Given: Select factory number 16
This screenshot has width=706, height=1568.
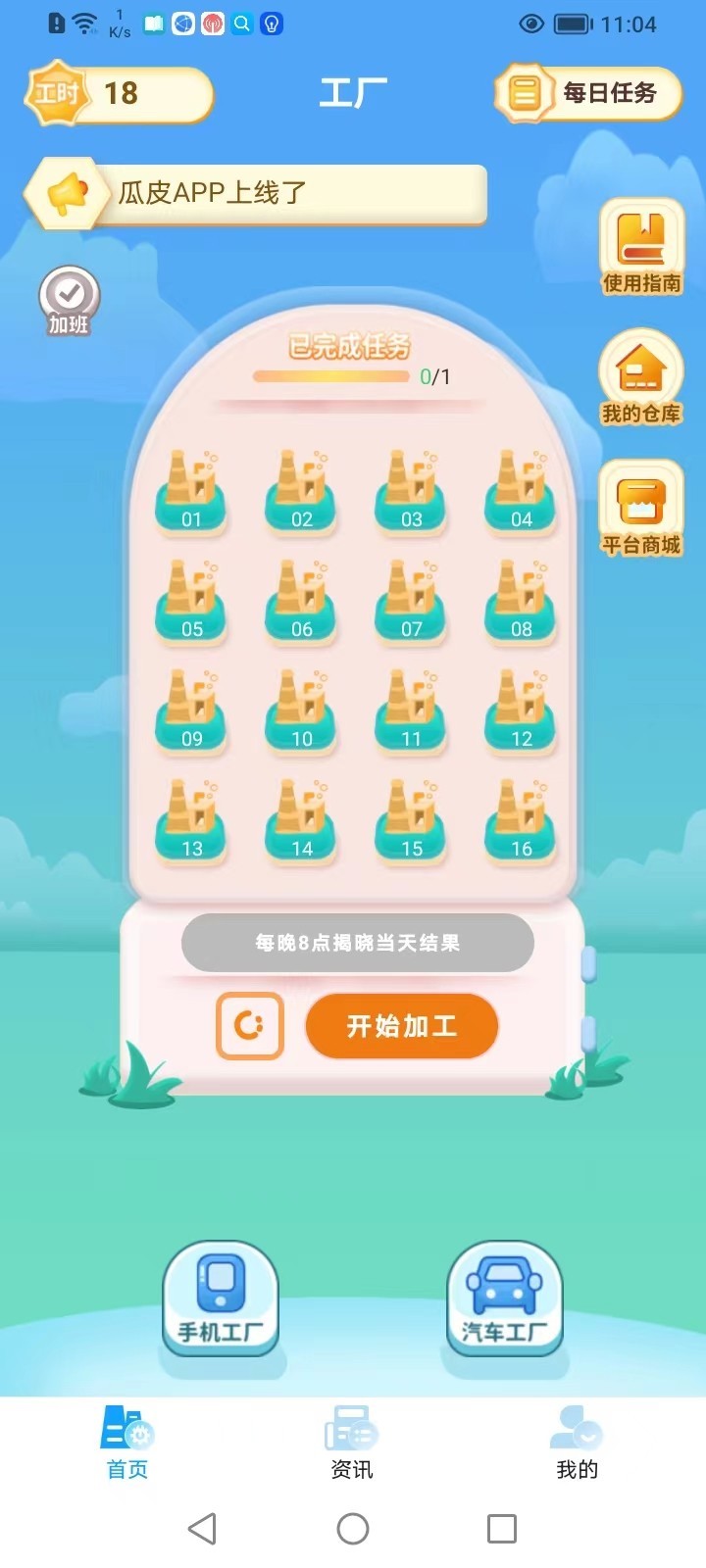Looking at the screenshot, I should [x=521, y=821].
